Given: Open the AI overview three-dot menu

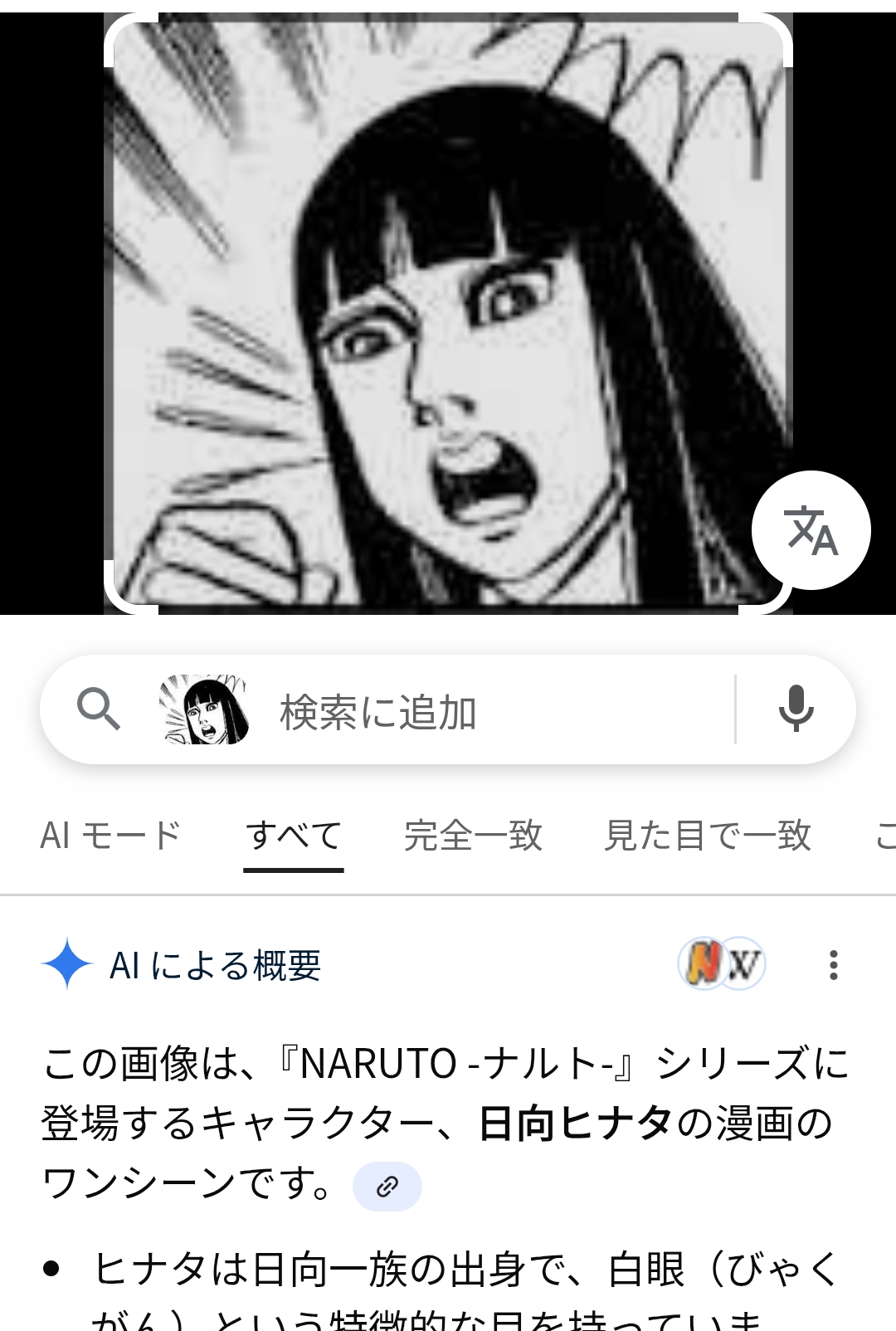Looking at the screenshot, I should 833,965.
